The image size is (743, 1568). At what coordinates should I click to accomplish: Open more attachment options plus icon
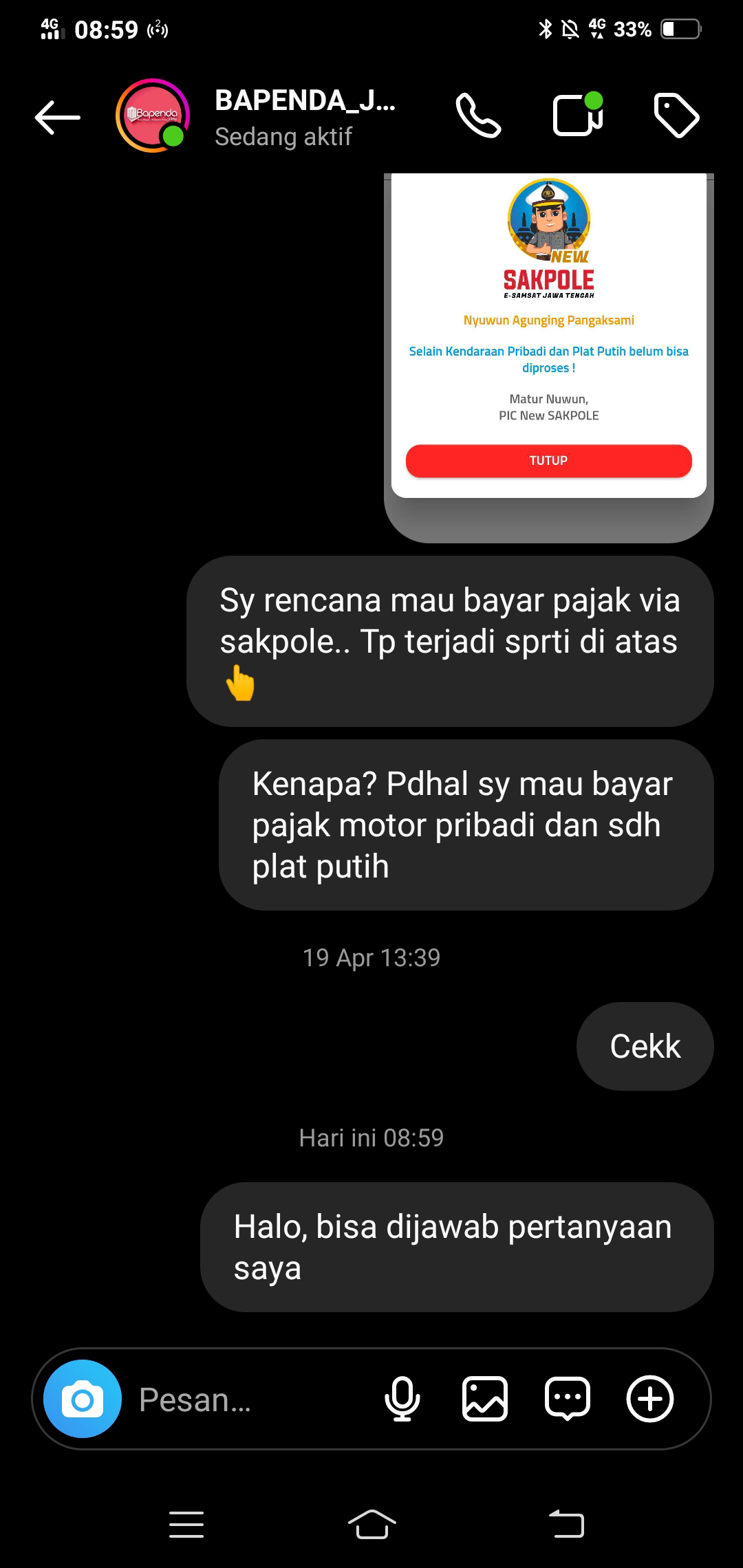(649, 1398)
